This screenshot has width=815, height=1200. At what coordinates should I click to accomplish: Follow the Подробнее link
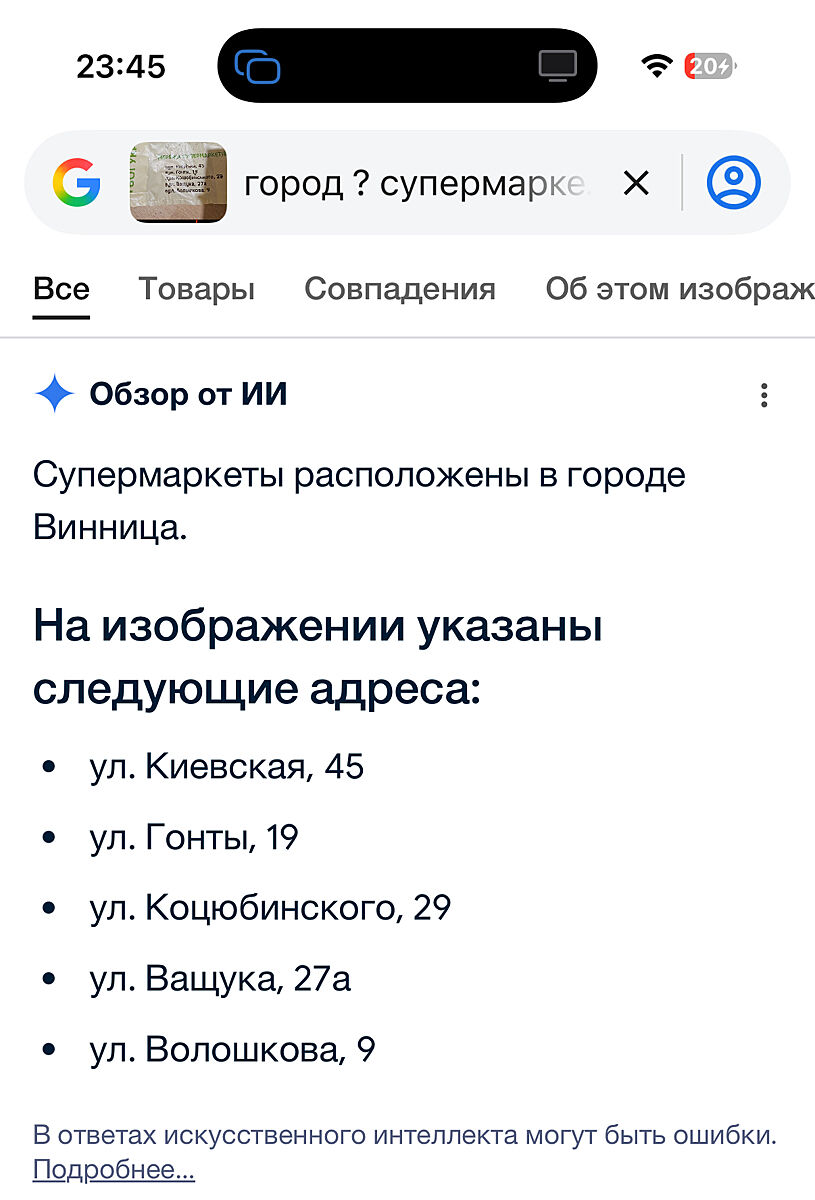(114, 1169)
